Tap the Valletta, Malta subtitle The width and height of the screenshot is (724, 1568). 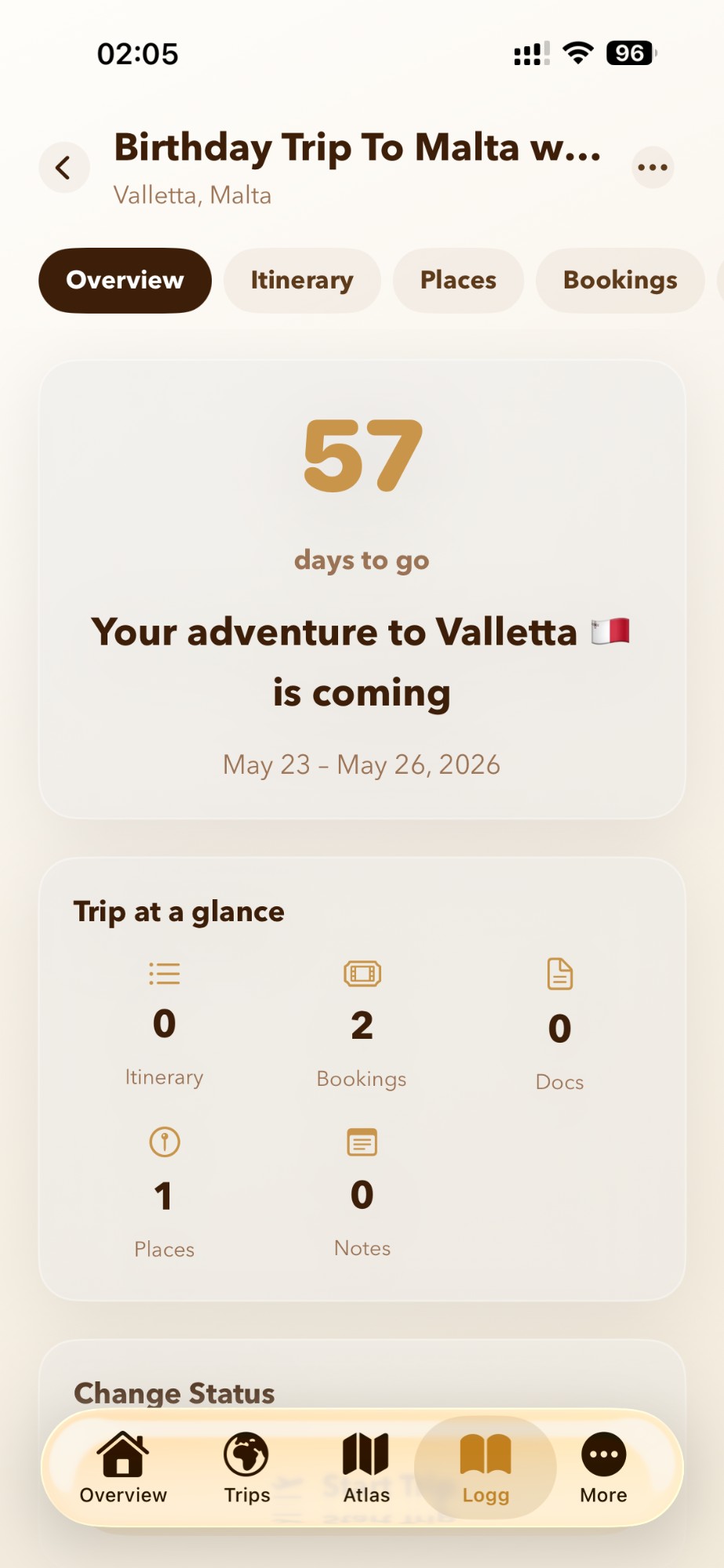click(192, 194)
